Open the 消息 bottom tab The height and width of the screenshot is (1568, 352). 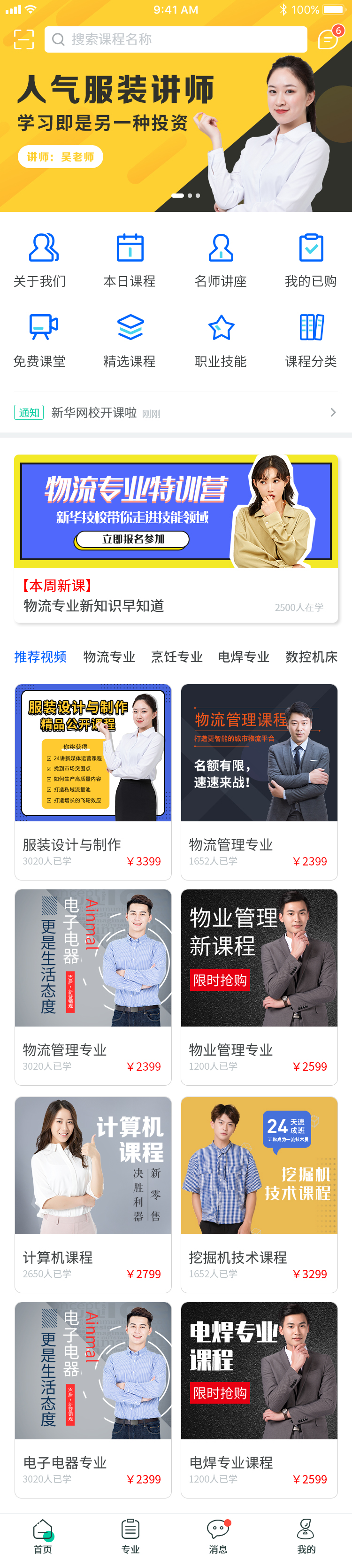coord(218,1536)
